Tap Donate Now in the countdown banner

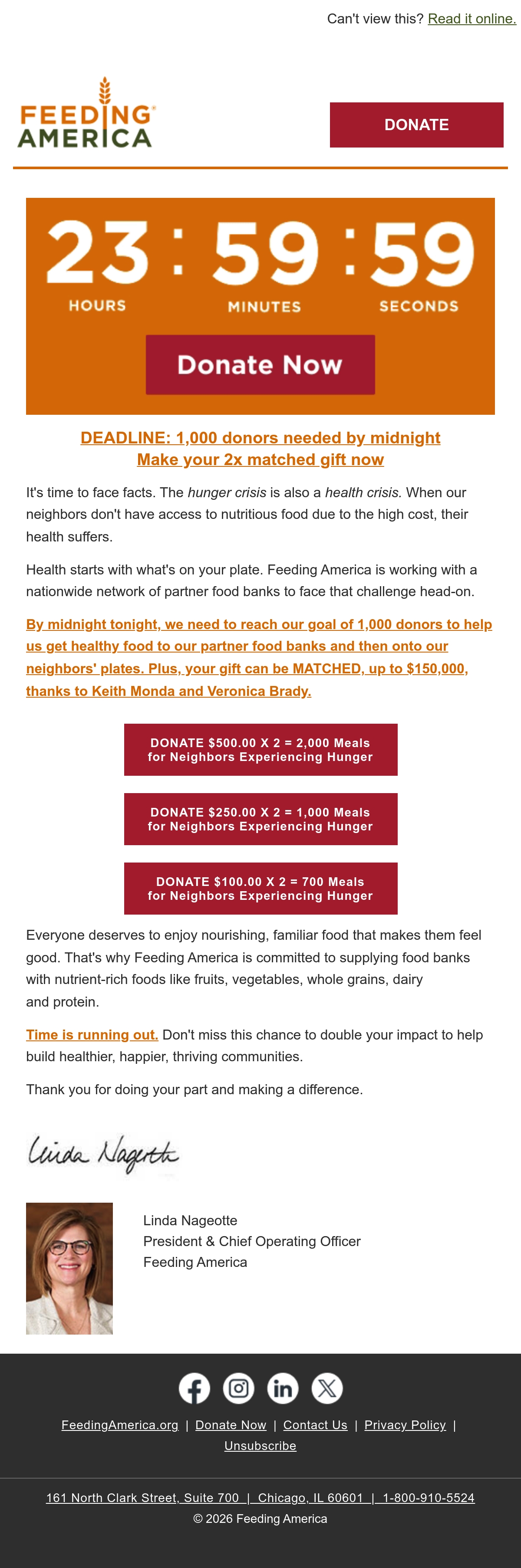[260, 364]
